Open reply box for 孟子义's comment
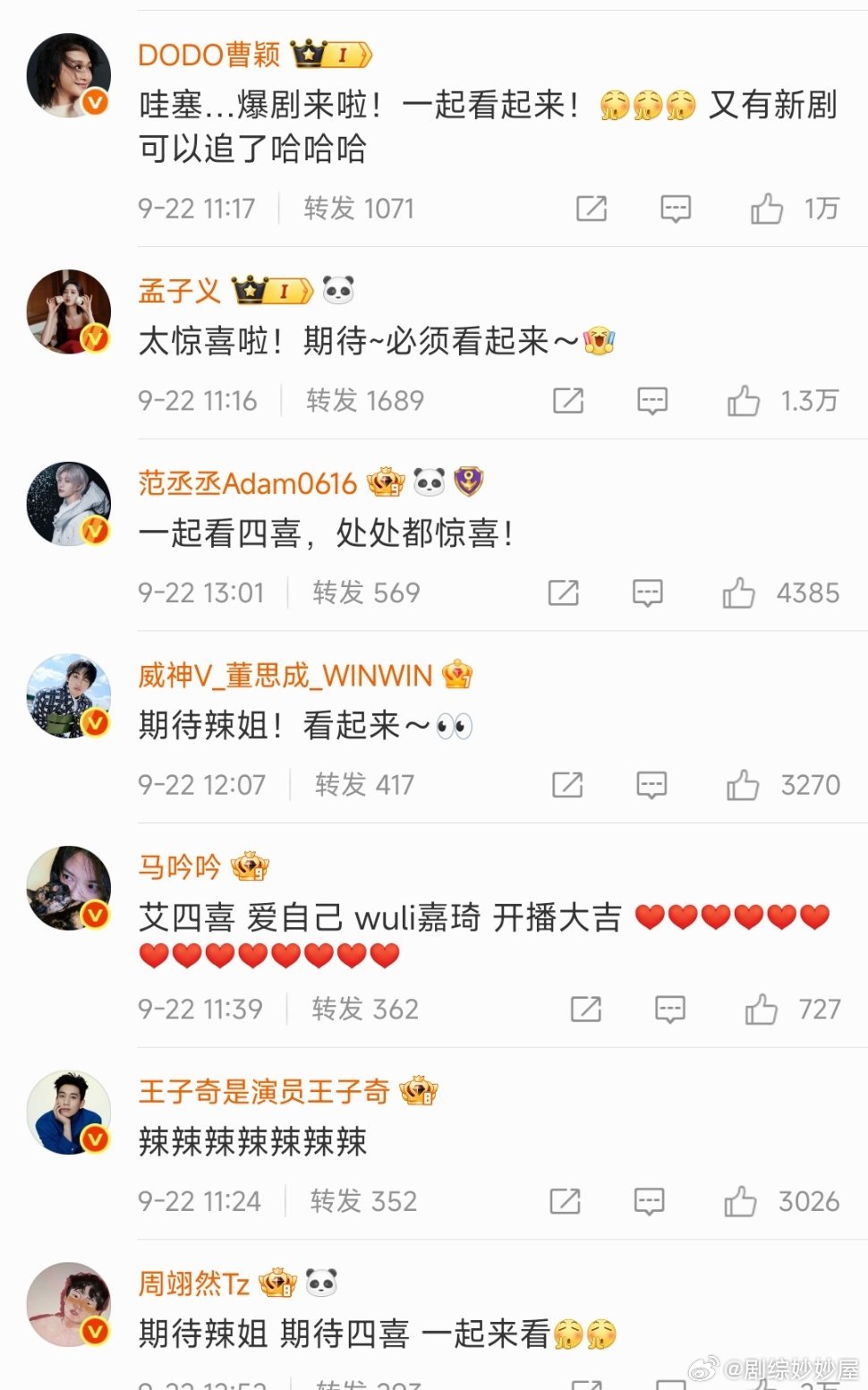The height and width of the screenshot is (1390, 868). (x=651, y=401)
